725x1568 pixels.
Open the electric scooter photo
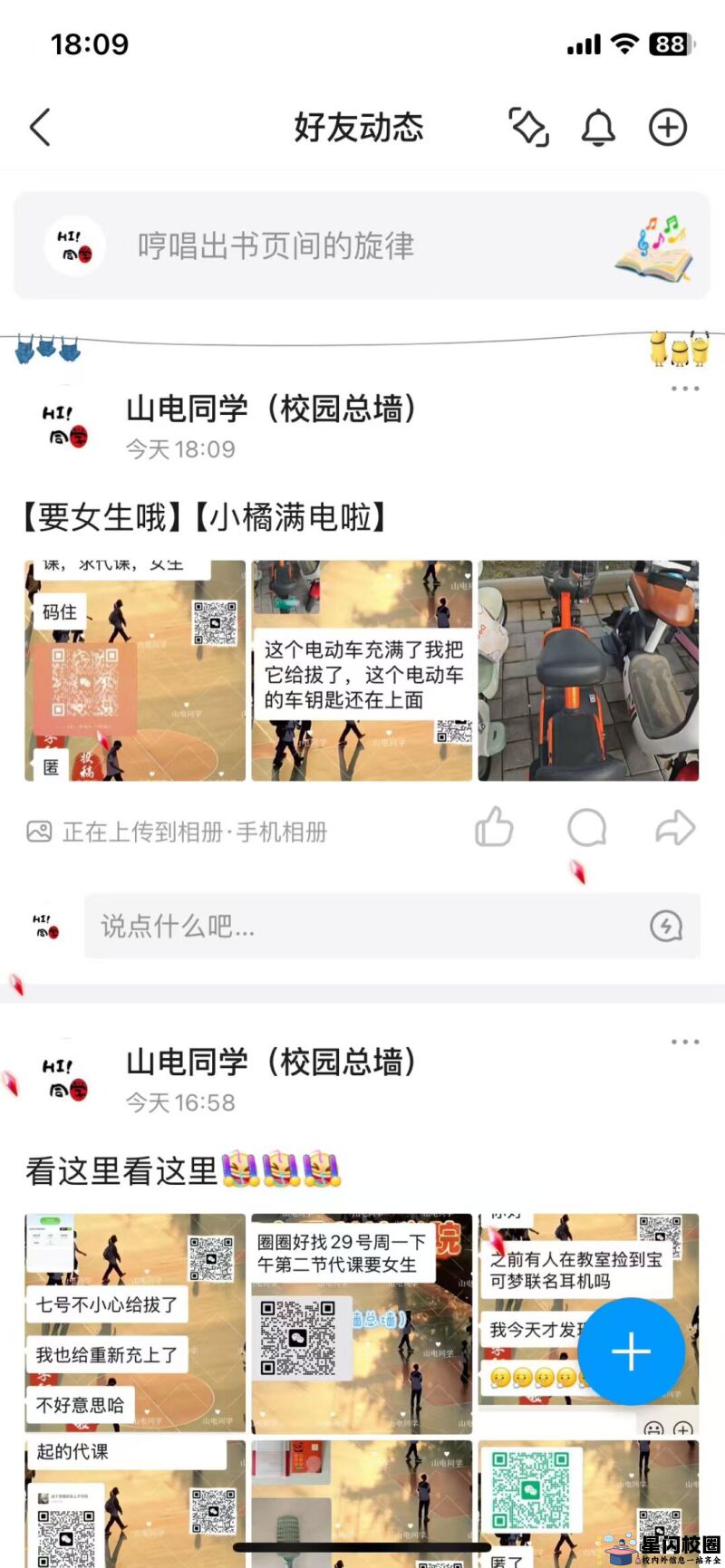point(588,670)
